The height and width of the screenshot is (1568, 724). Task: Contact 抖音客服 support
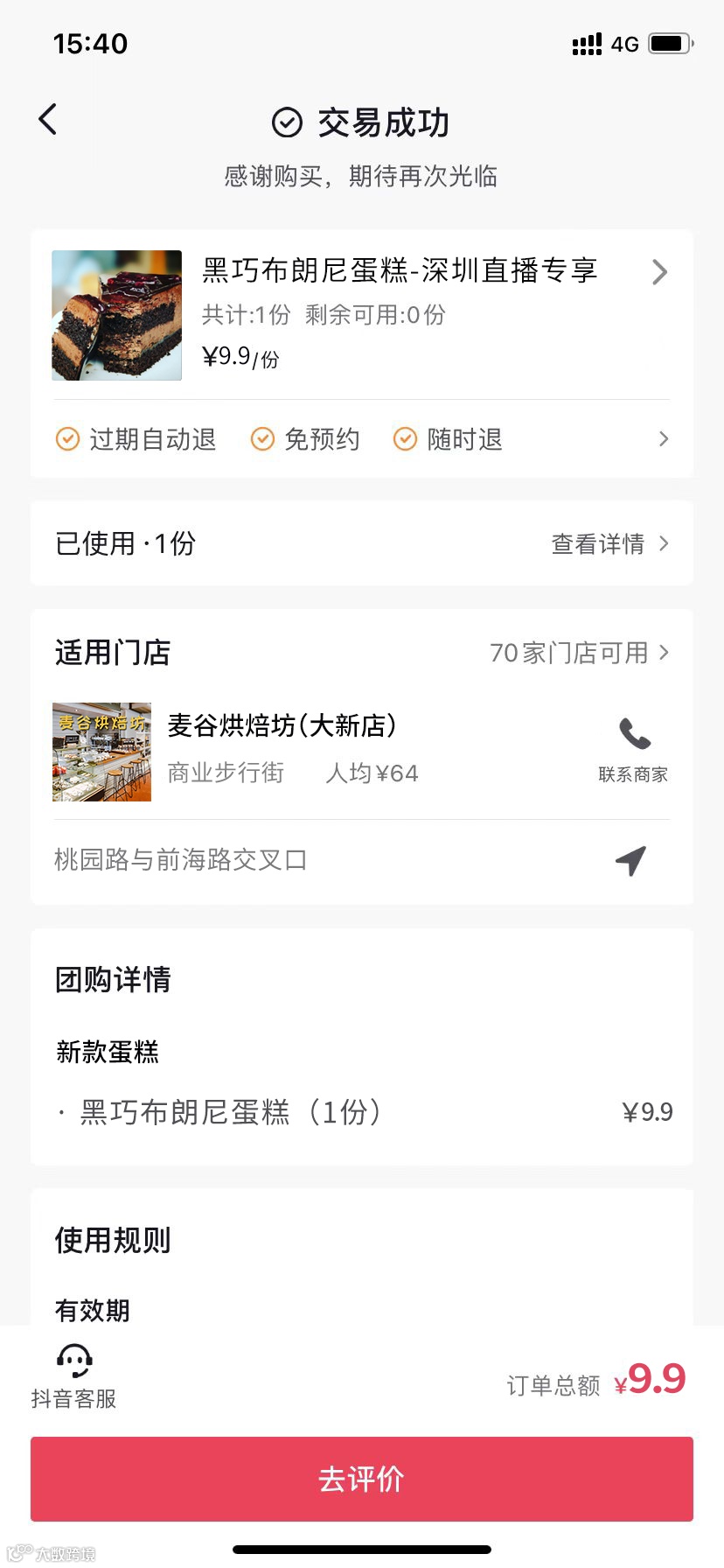73,1375
